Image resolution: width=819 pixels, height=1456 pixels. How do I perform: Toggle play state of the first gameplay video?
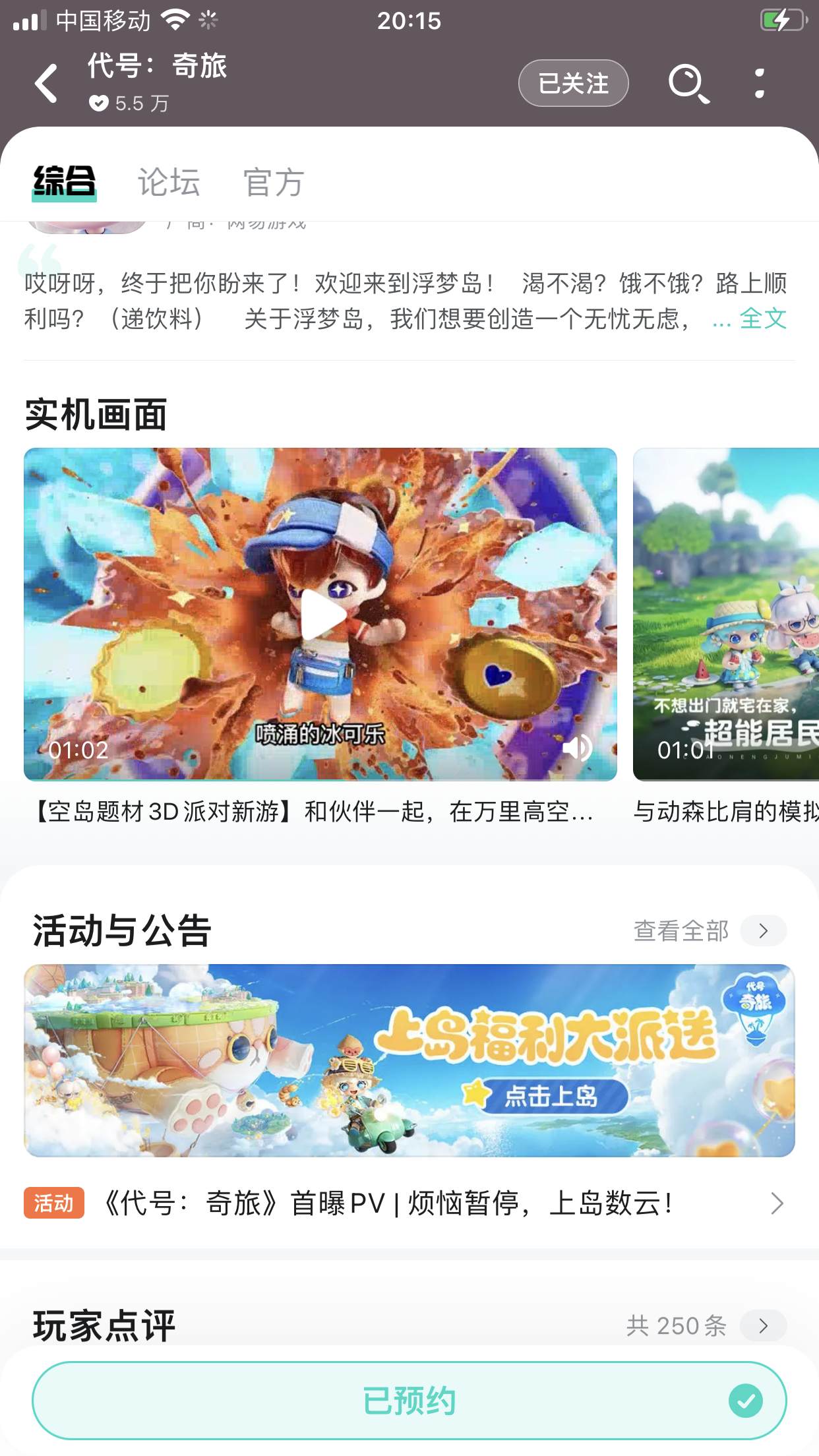coord(319,613)
